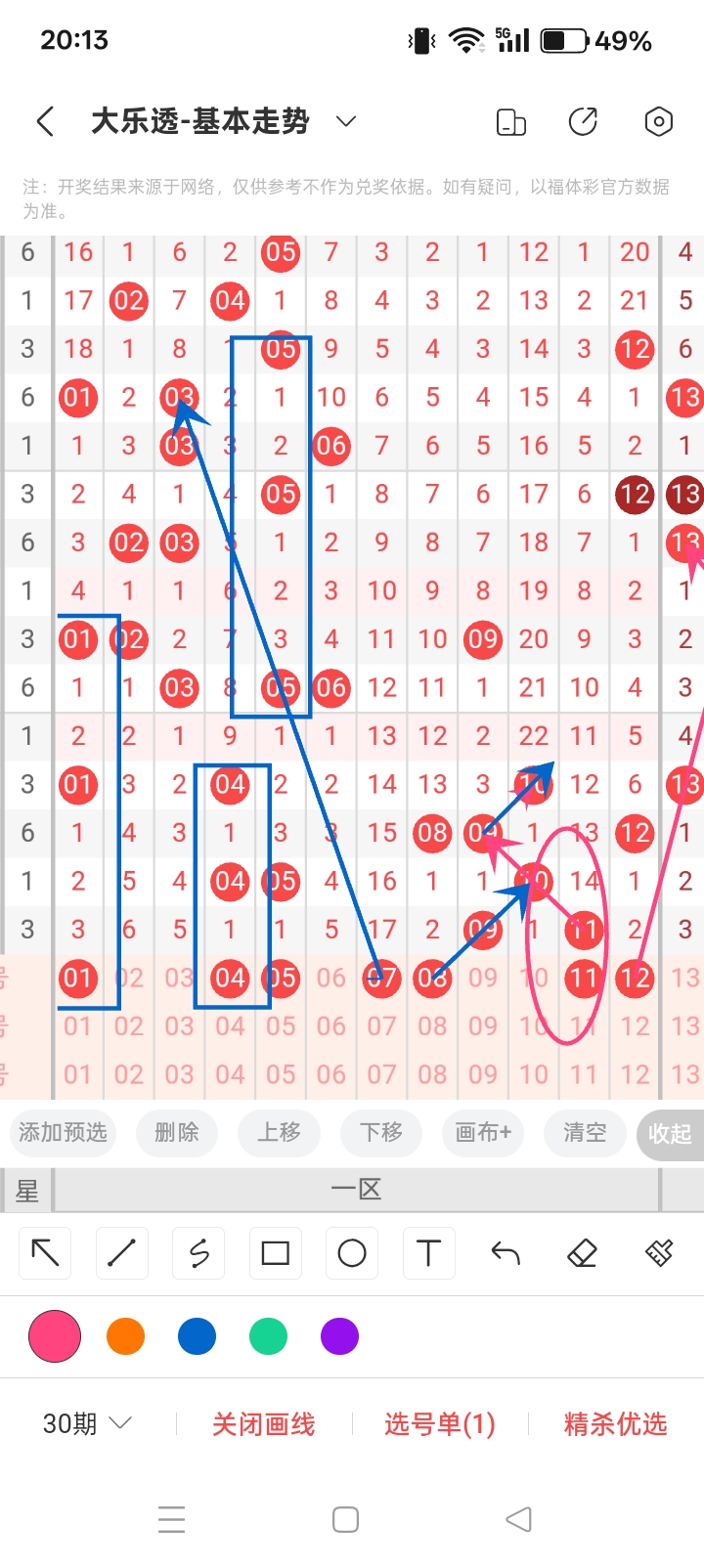Go back using the top-left arrow
The height and width of the screenshot is (1568, 704).
45,121
